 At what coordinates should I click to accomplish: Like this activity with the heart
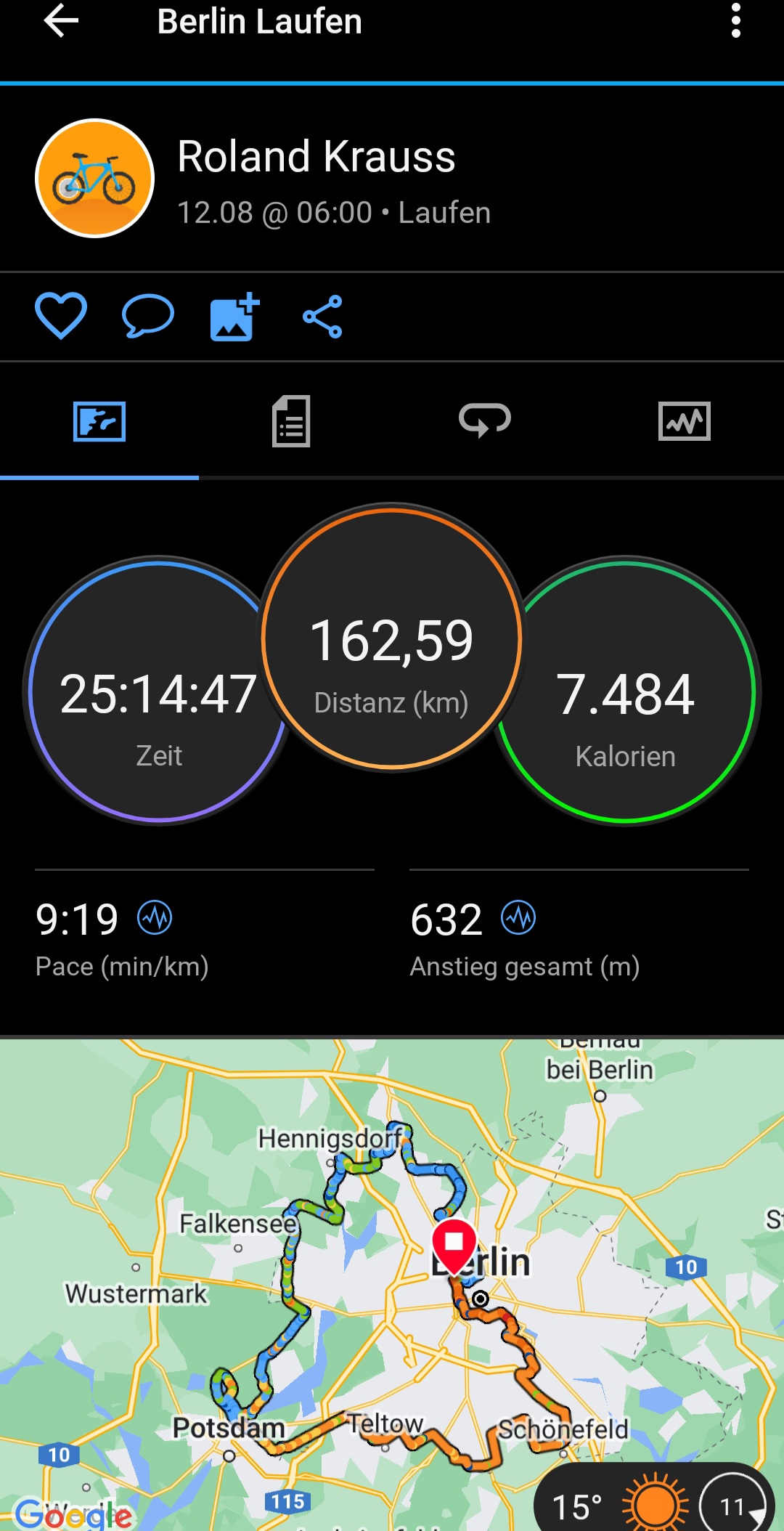[x=61, y=316]
